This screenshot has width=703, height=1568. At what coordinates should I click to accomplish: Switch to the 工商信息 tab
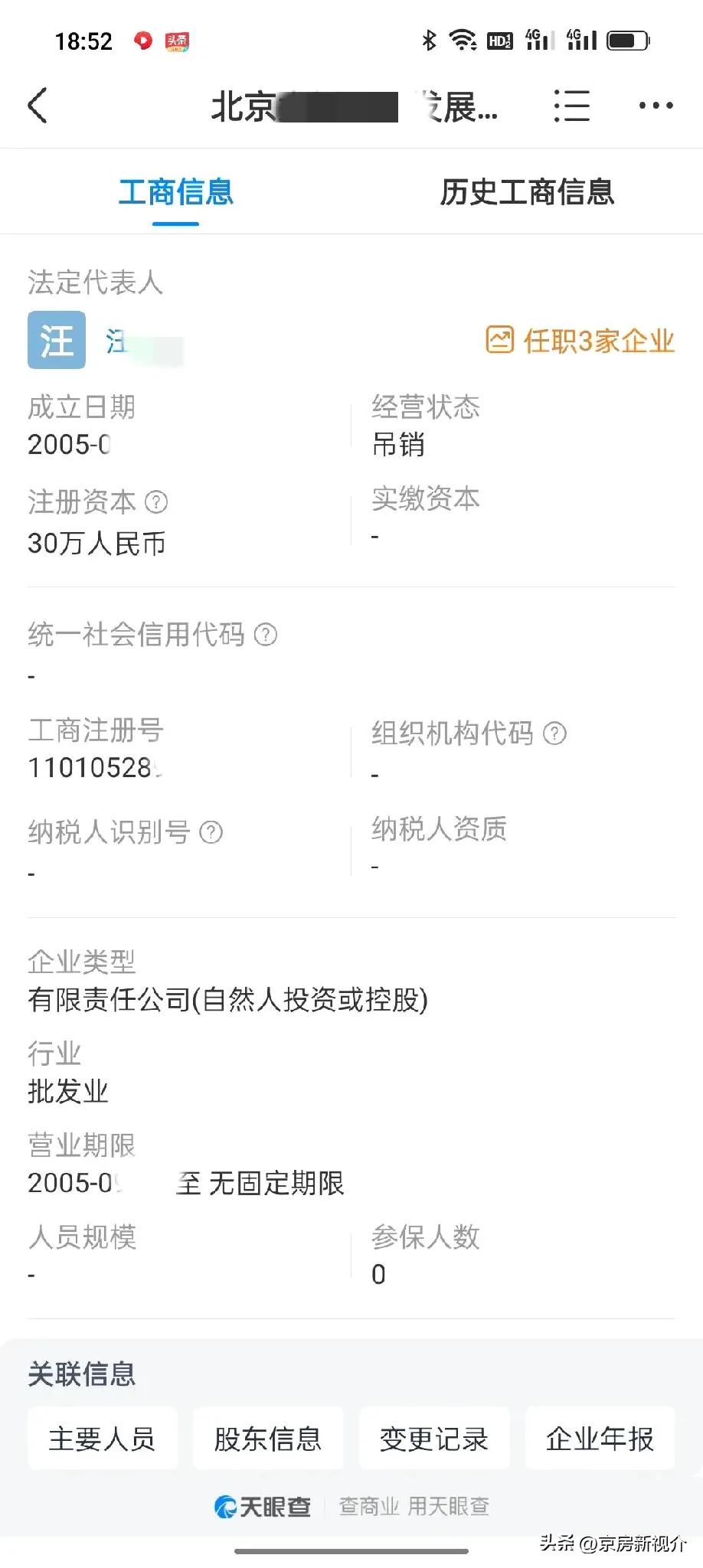point(175,192)
